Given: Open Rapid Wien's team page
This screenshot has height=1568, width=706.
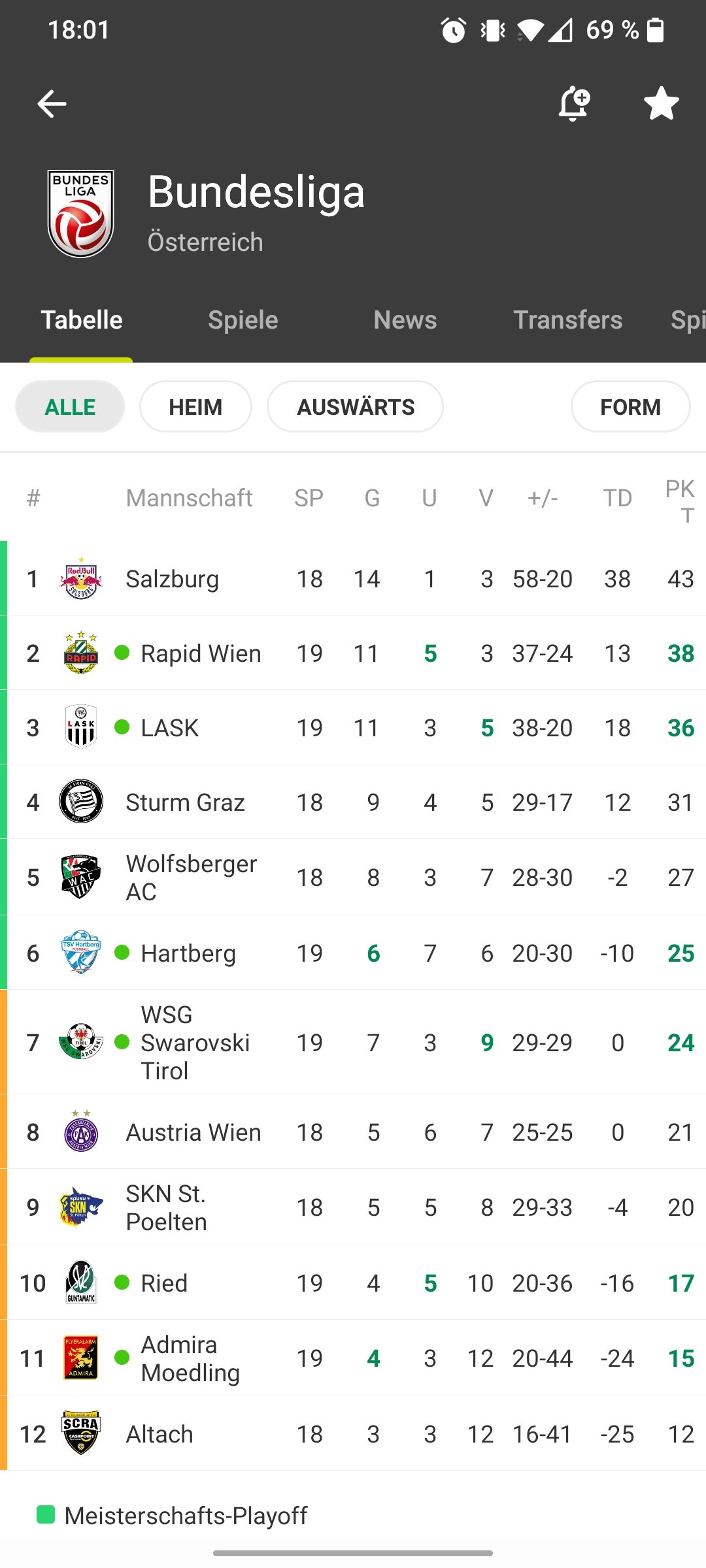Looking at the screenshot, I should [x=201, y=654].
